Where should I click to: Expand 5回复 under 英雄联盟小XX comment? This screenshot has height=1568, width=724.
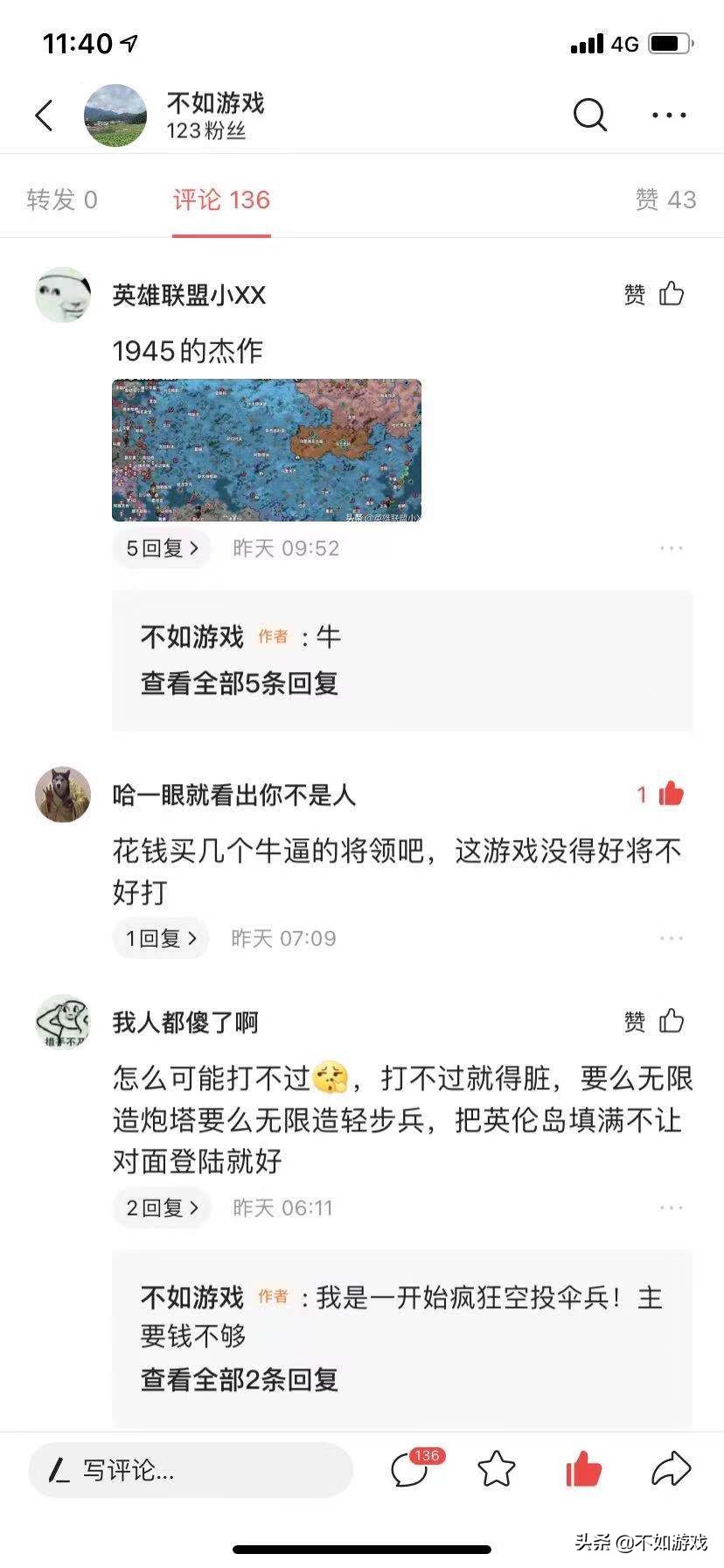click(x=162, y=549)
